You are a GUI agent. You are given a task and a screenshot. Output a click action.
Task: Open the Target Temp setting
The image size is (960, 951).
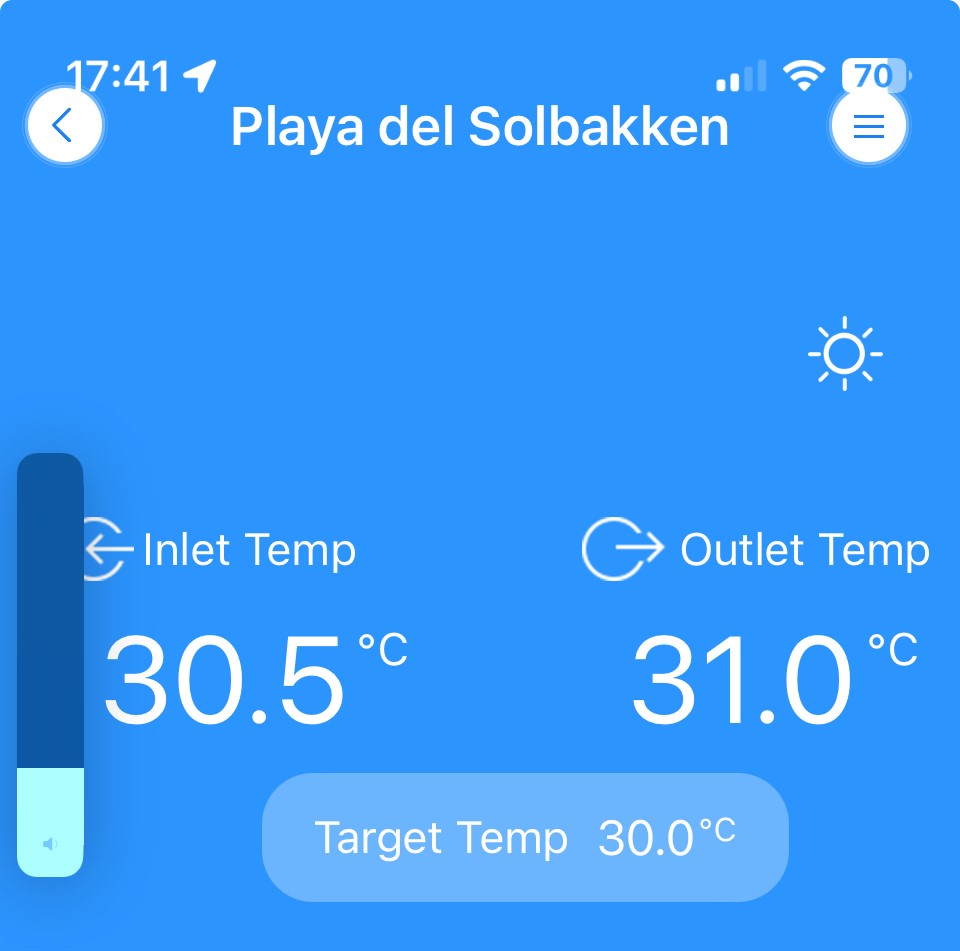tap(525, 837)
